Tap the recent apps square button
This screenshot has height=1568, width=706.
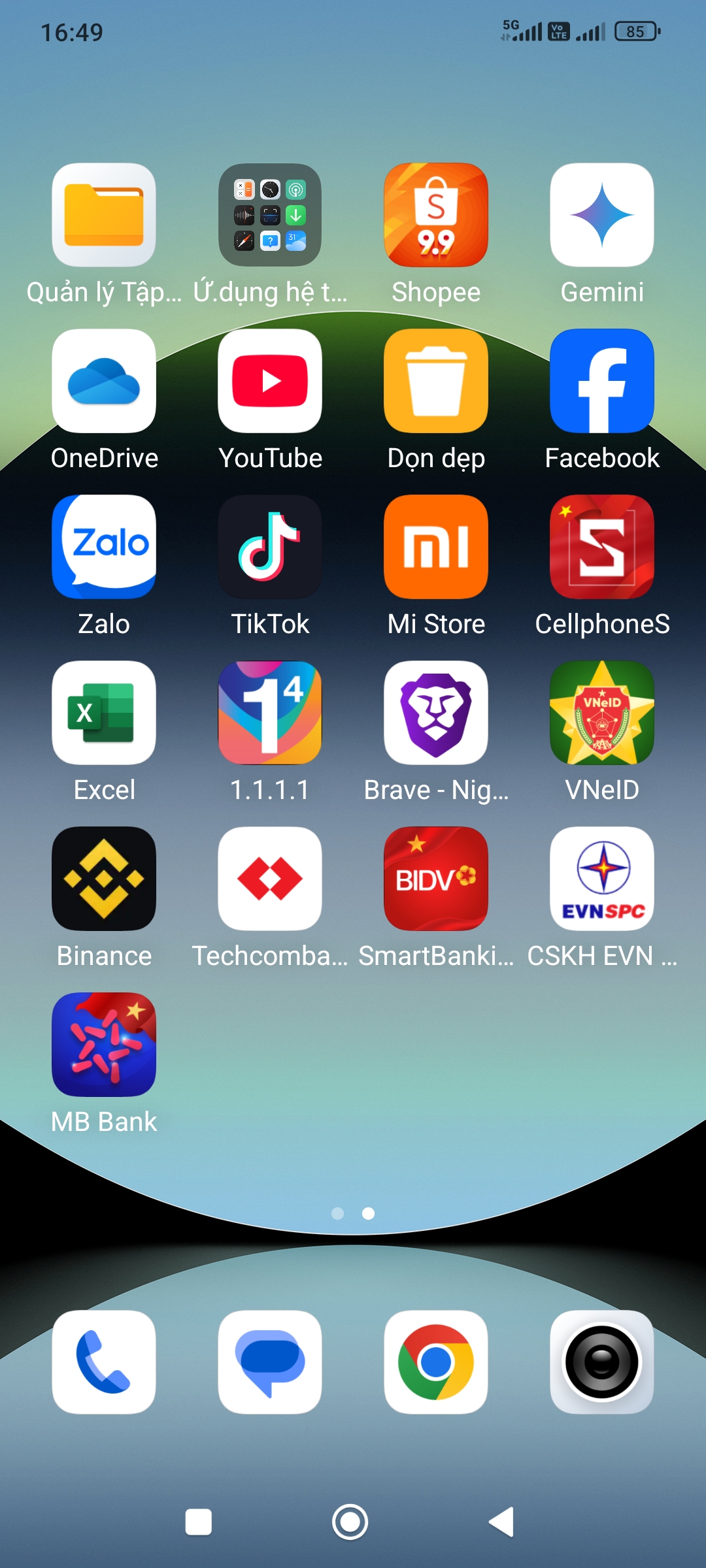(199, 1522)
